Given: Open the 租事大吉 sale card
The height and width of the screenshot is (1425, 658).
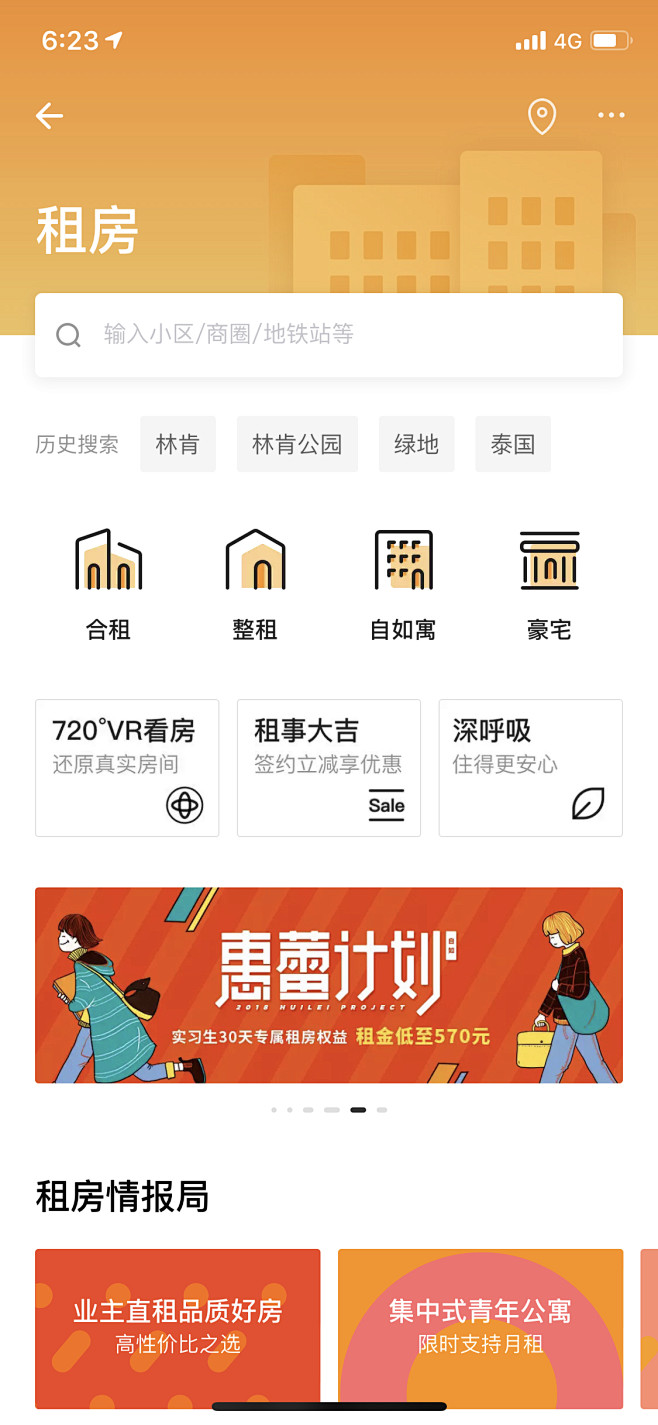Looking at the screenshot, I should [329, 767].
